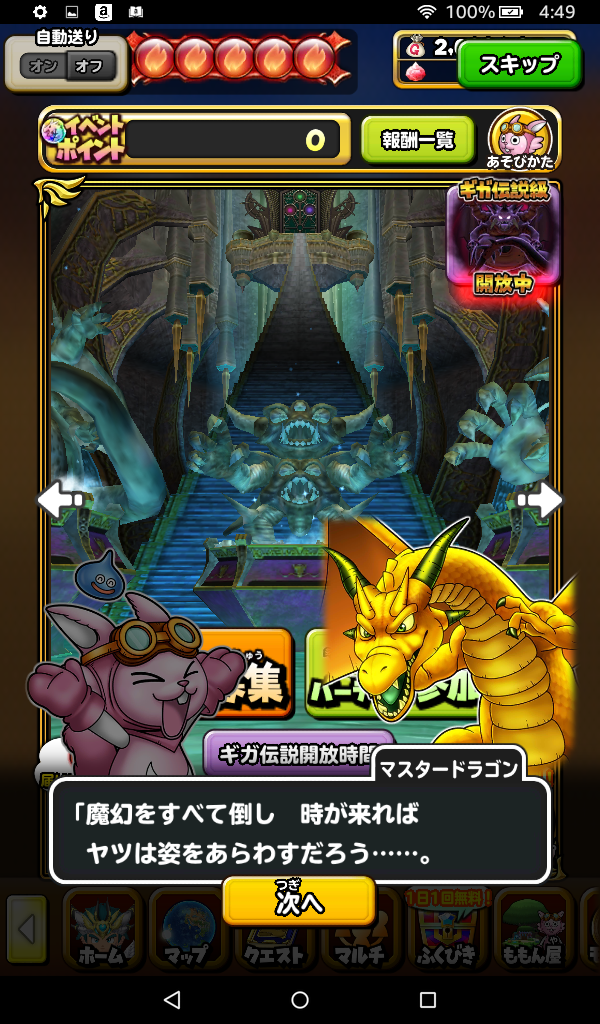This screenshot has height=1024, width=600.
Task: Open the 報酬一覧 rewards list
Action: coord(417,140)
